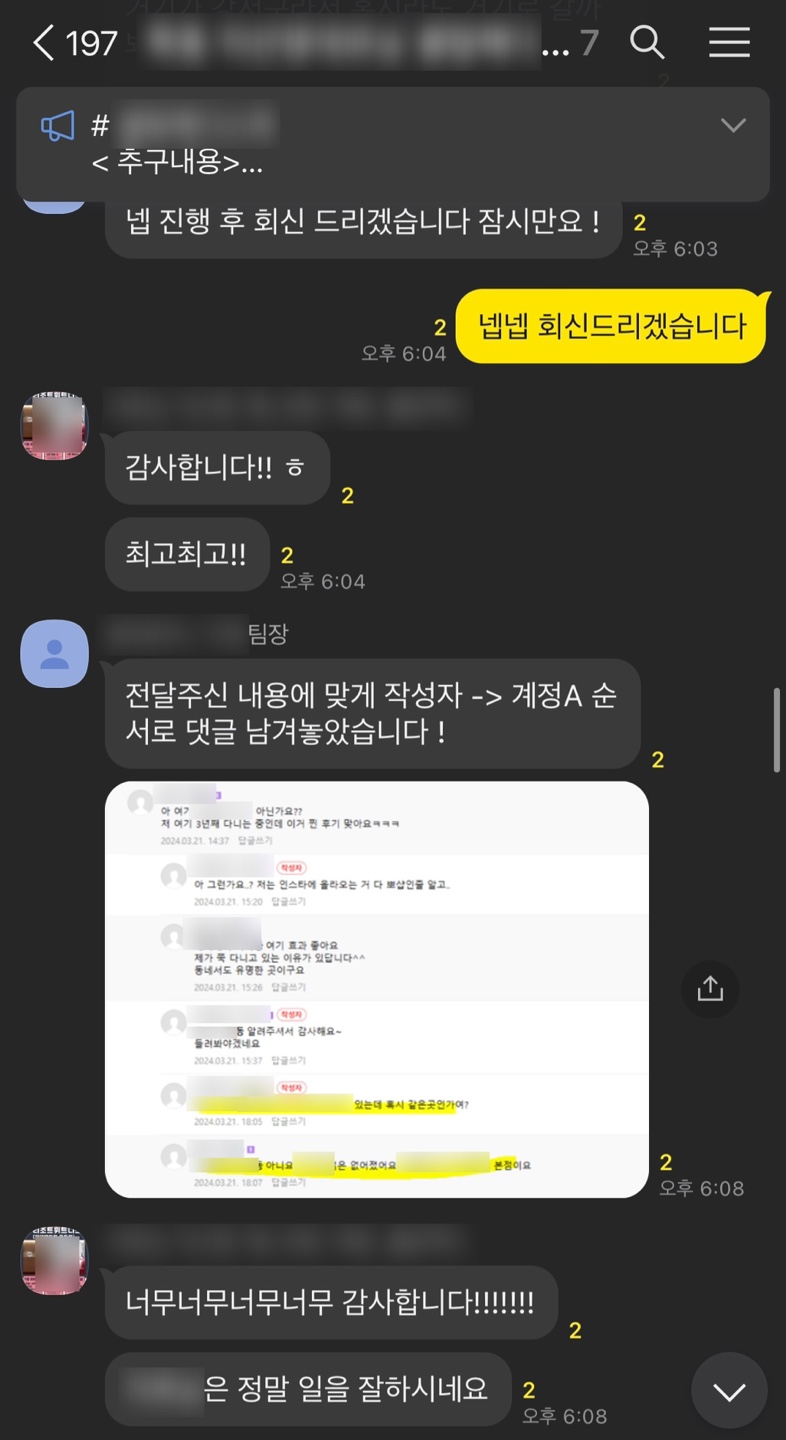Share the screenshot image
786x1440 pixels.
pos(710,989)
